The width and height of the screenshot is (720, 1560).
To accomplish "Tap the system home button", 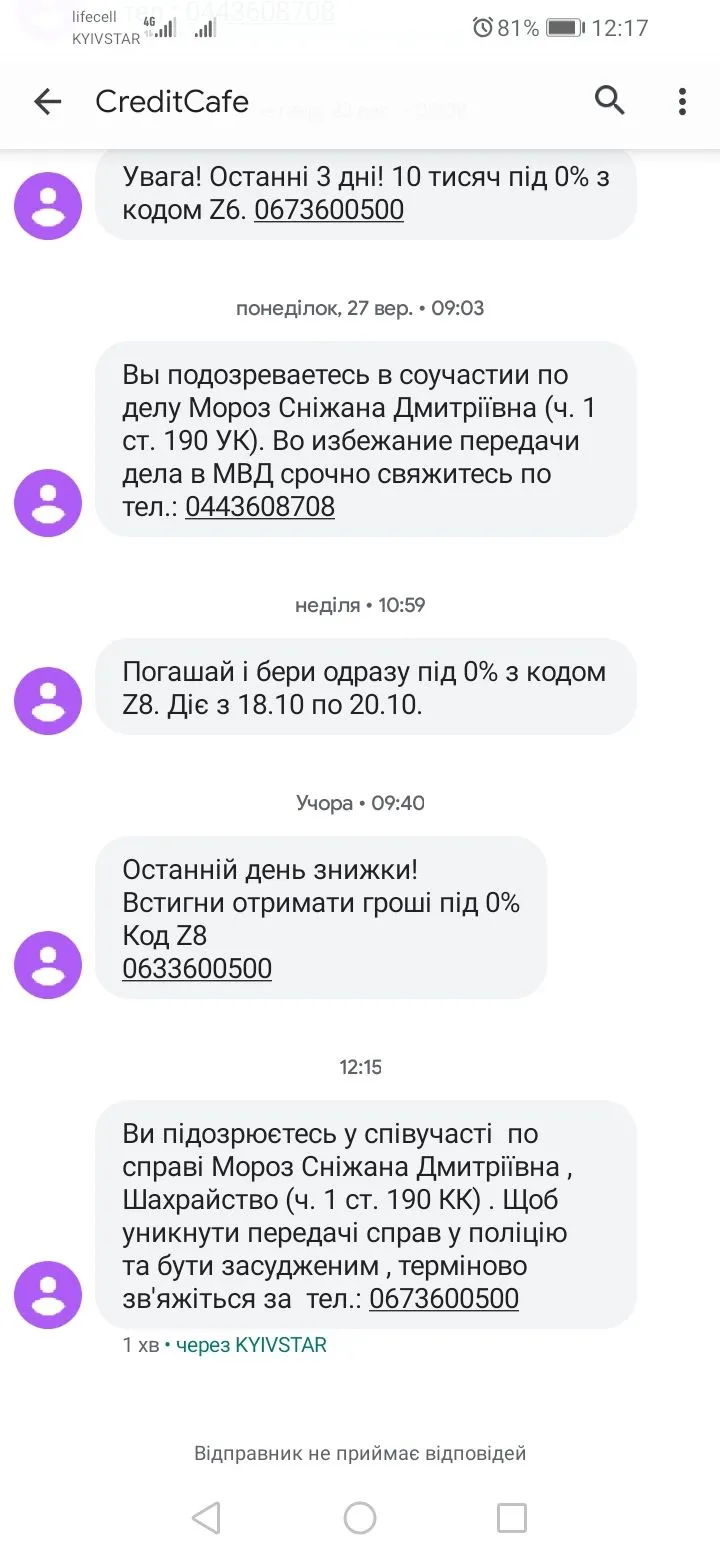I will (x=360, y=1518).
